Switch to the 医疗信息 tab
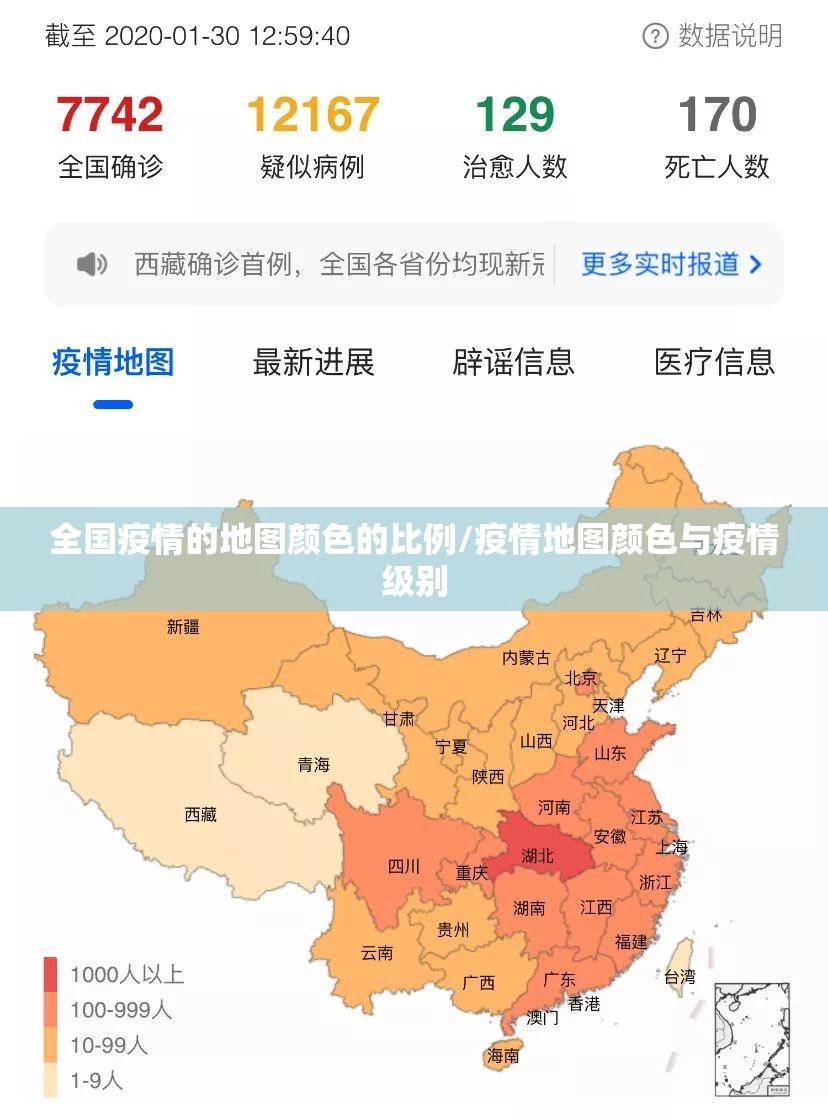The width and height of the screenshot is (828, 1118). click(x=714, y=362)
